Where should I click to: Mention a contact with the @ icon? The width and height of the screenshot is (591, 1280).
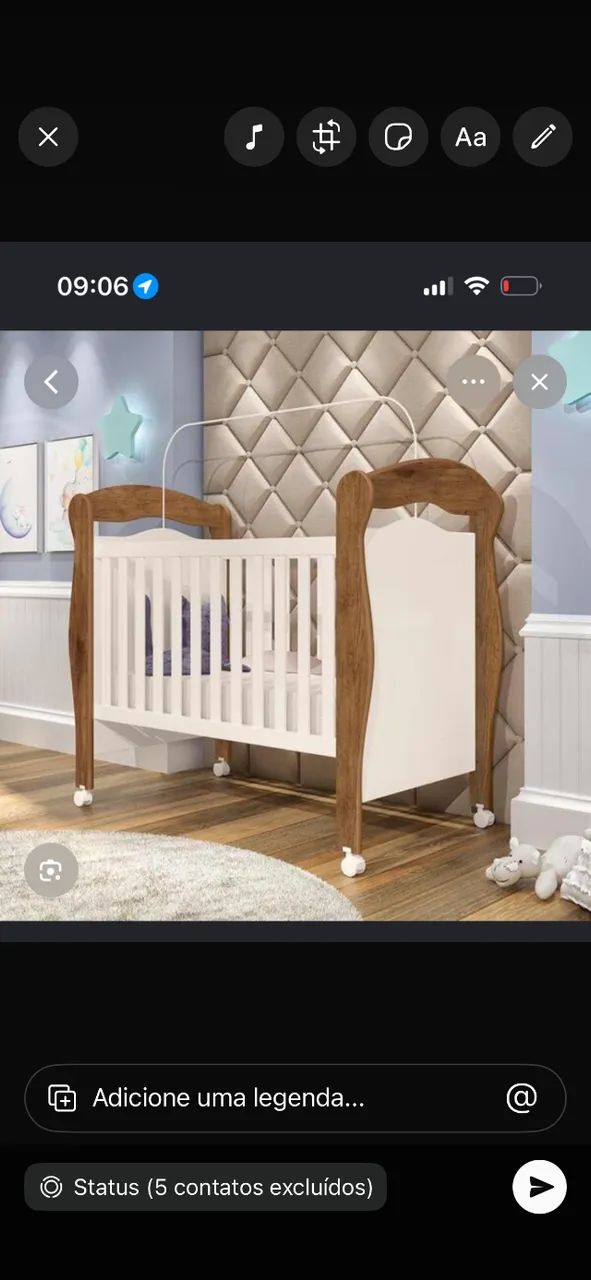tap(522, 1098)
